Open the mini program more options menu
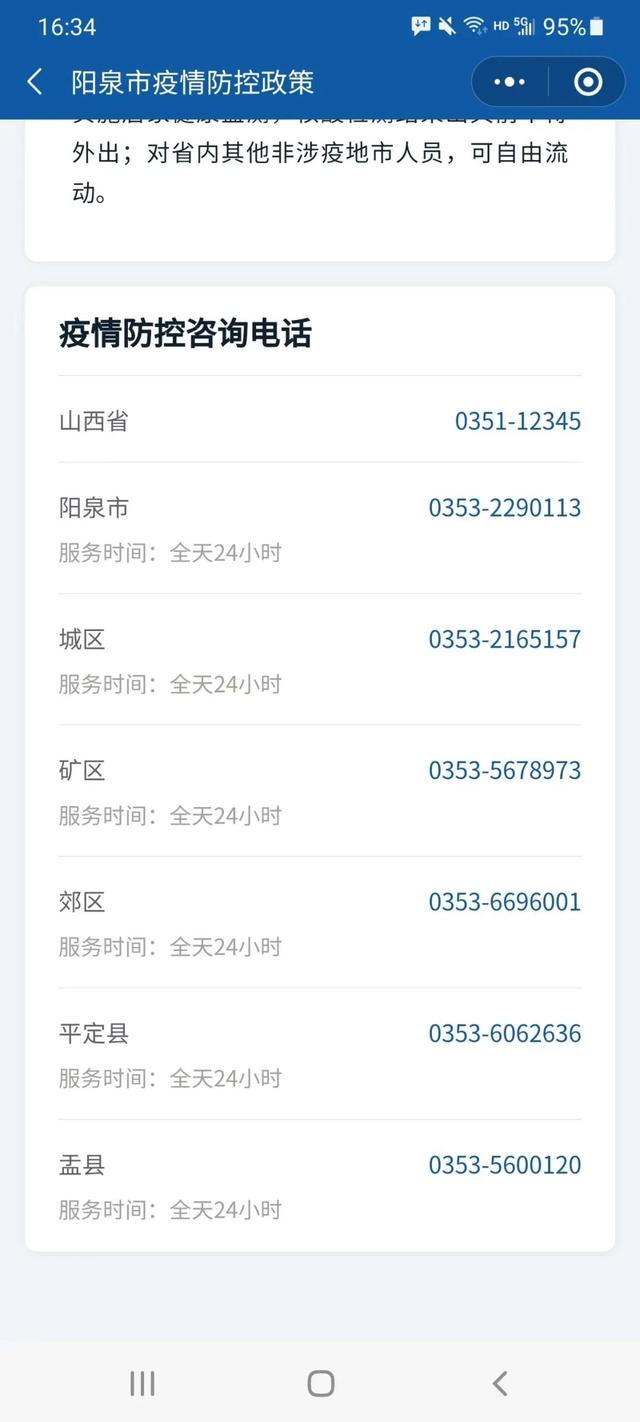This screenshot has width=640, height=1422. point(510,82)
